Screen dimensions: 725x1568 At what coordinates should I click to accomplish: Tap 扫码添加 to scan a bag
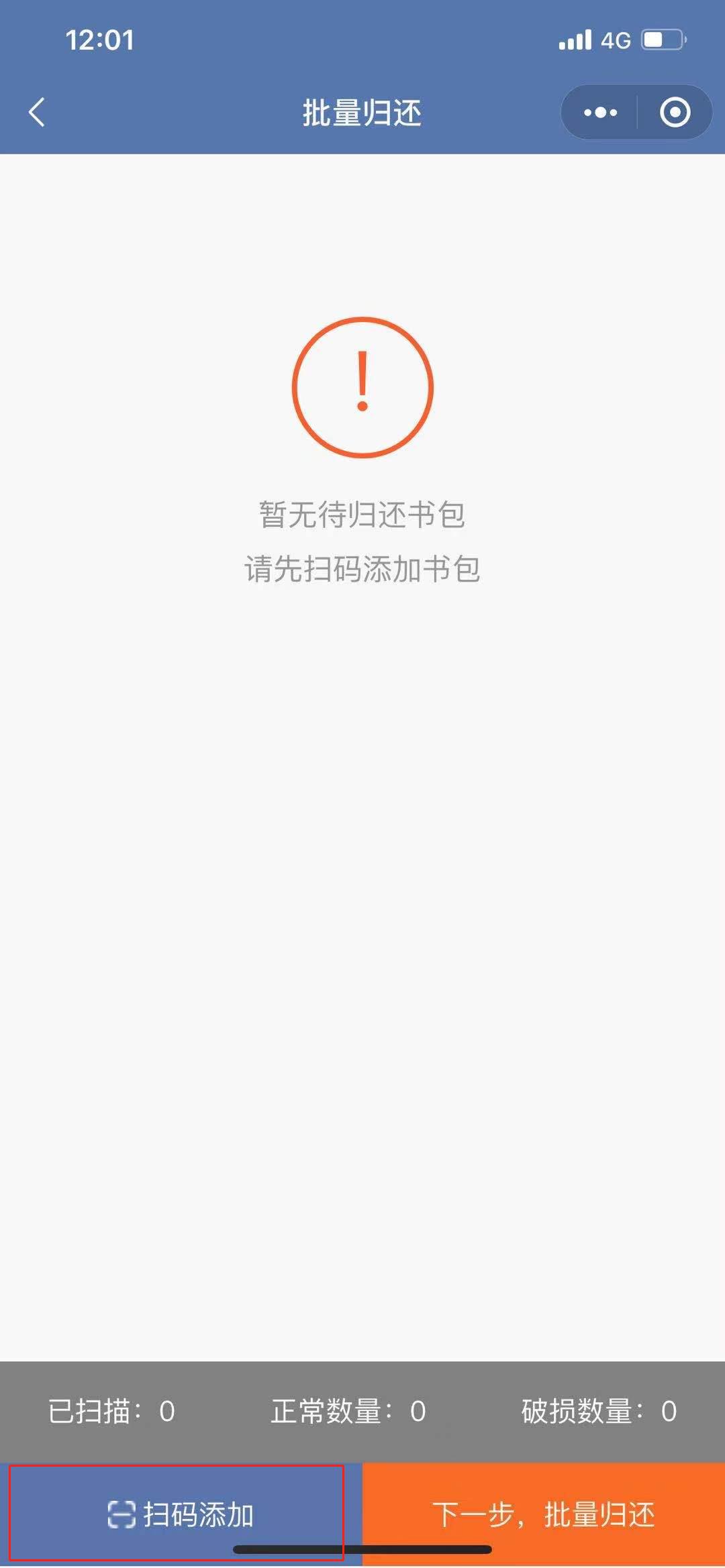181,1514
